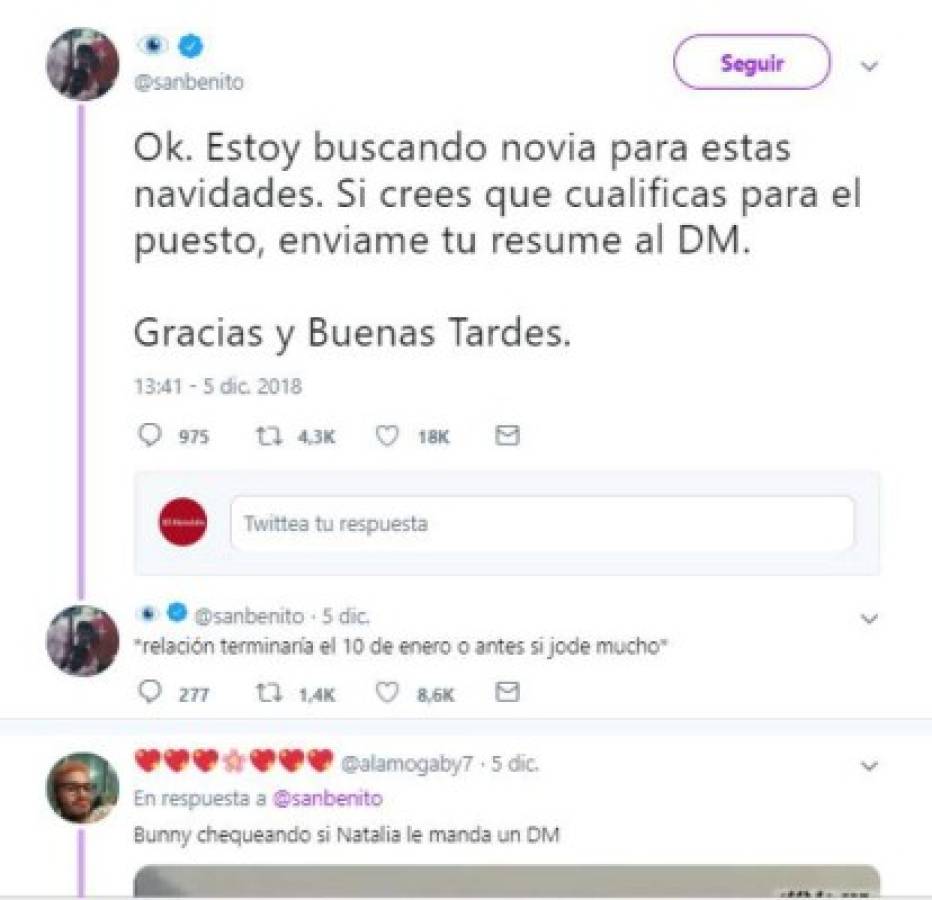Open @alamogaby7's profile picture
The image size is (932, 900).
click(x=83, y=788)
